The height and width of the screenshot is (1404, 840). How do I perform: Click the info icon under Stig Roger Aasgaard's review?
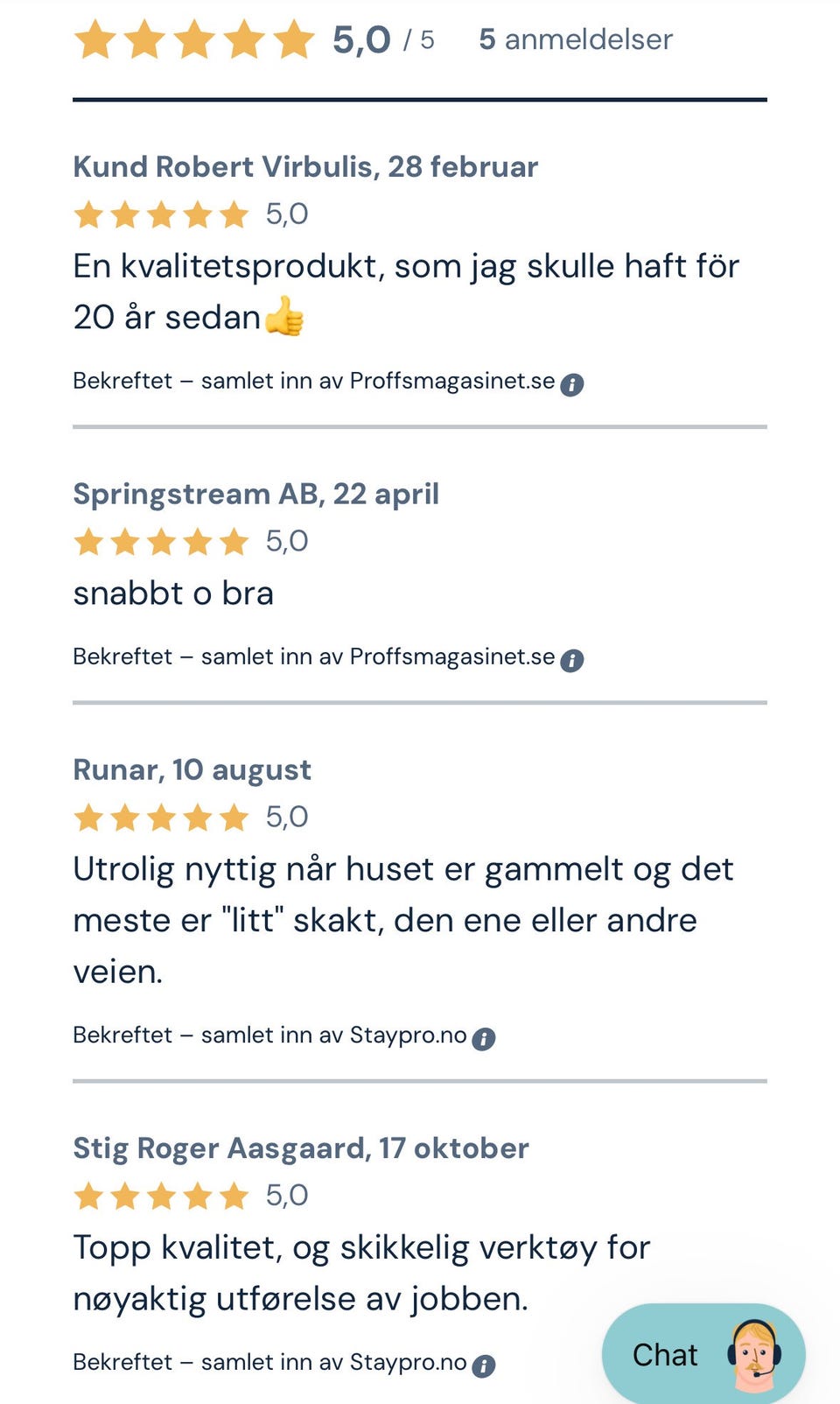point(482,1365)
